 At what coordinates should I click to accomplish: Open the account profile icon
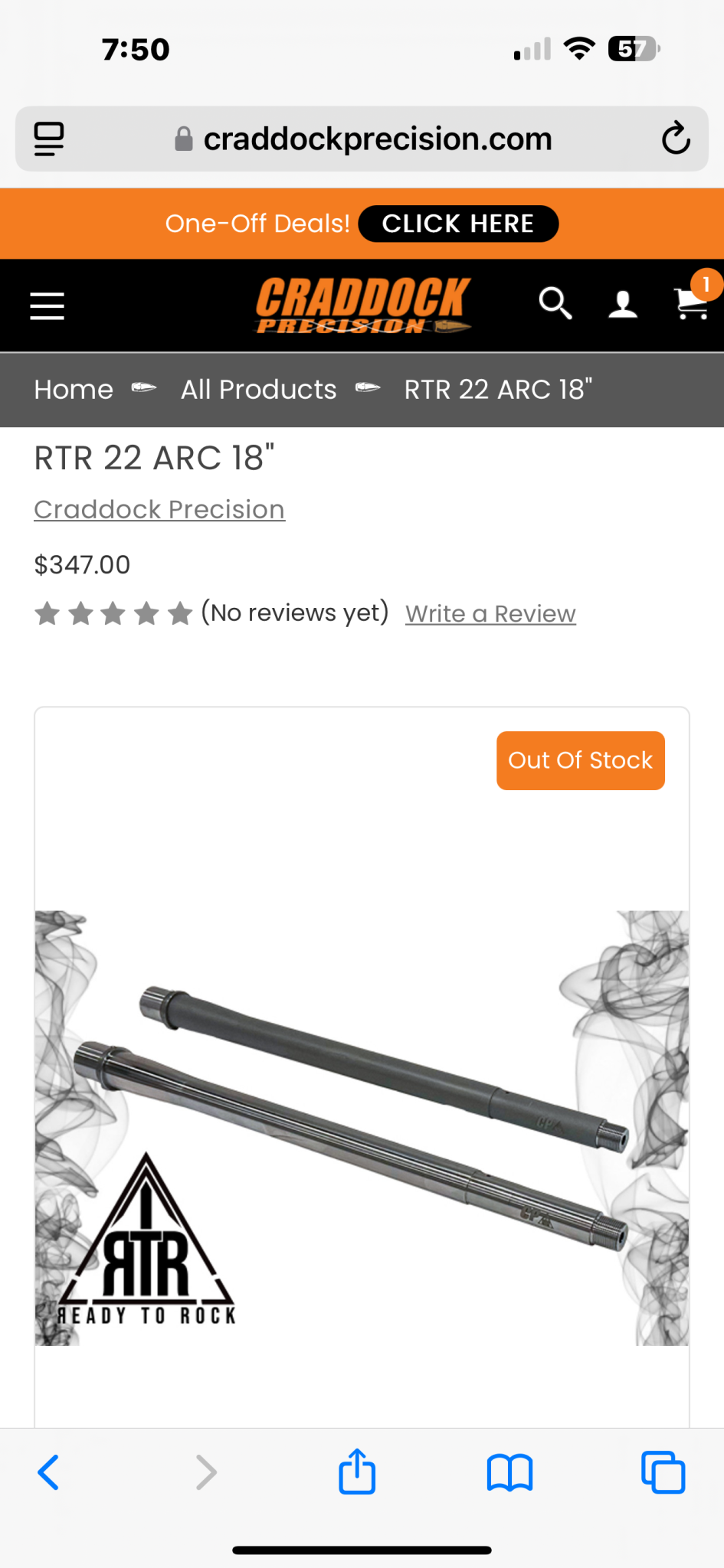pos(623,305)
